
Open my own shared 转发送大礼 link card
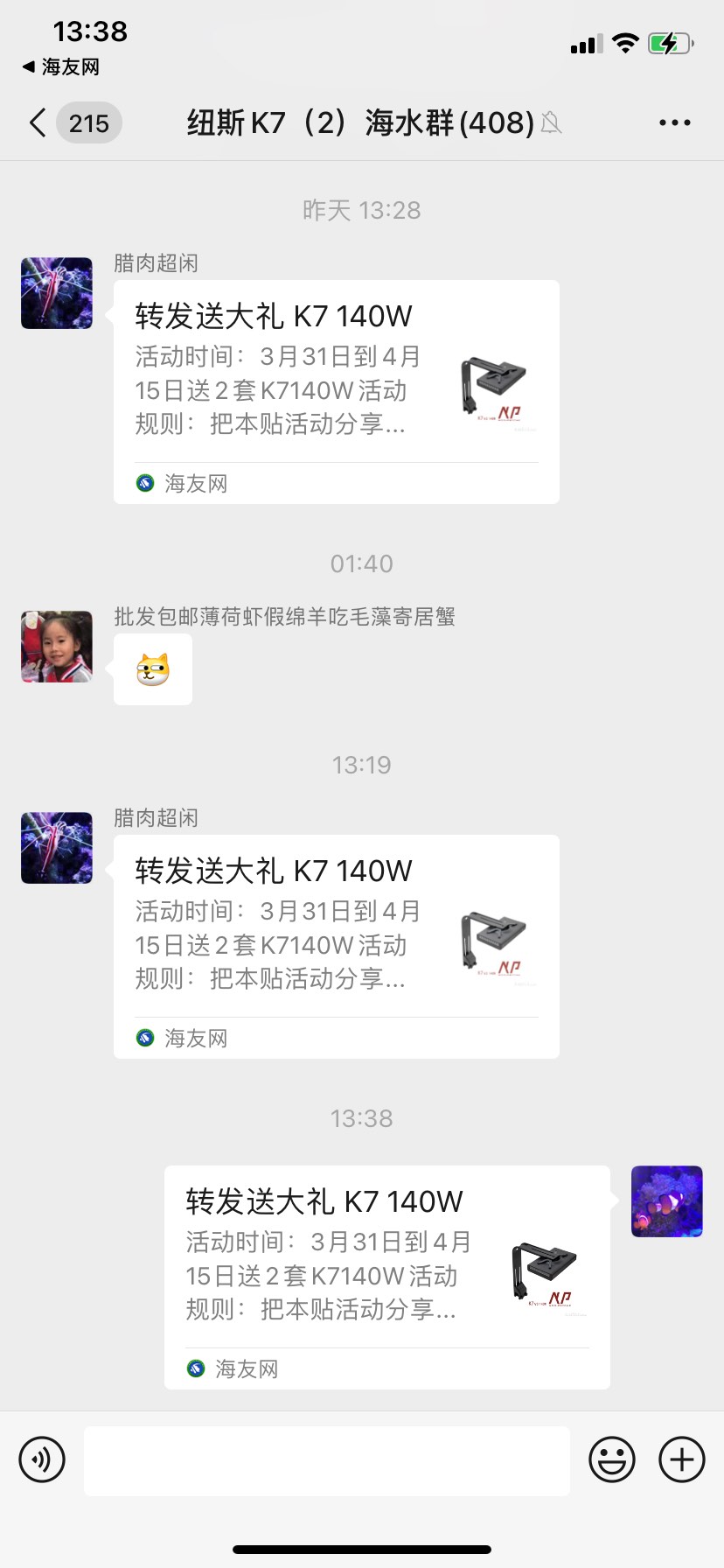pos(386,1277)
